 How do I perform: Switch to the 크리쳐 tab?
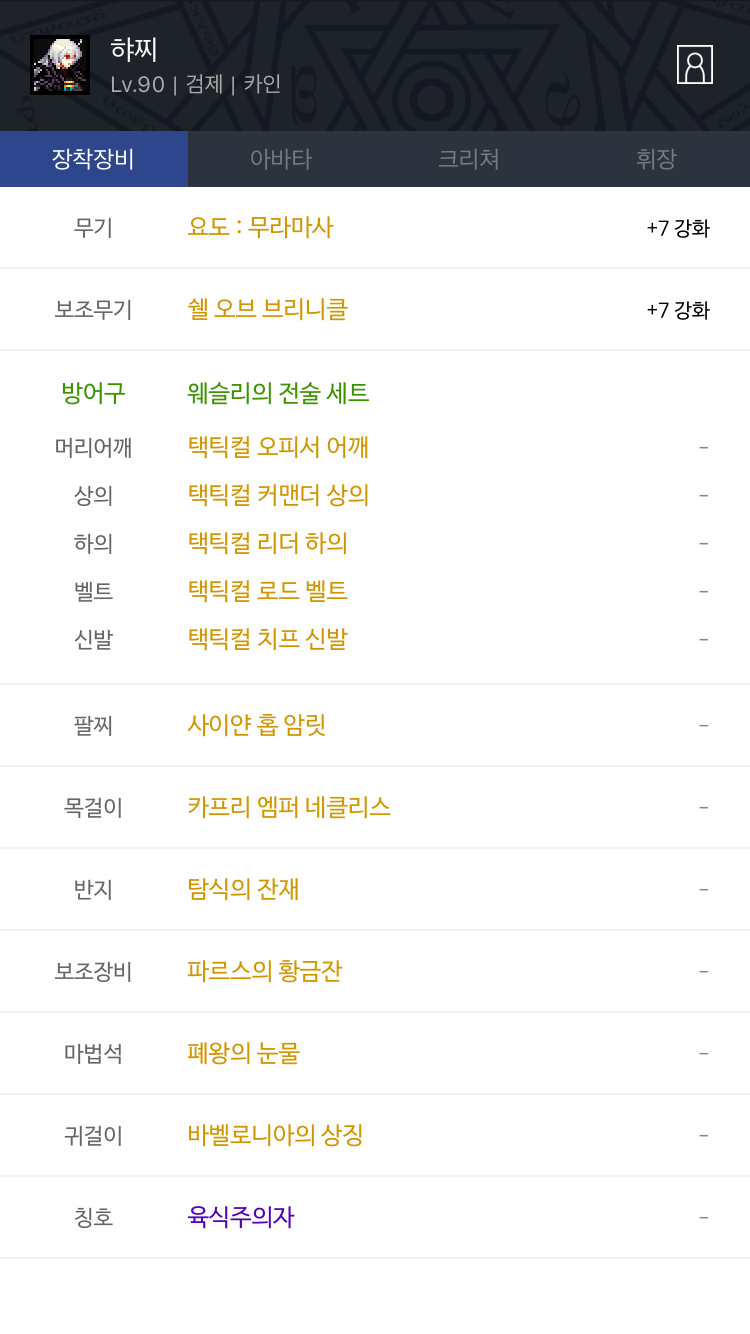(x=468, y=158)
